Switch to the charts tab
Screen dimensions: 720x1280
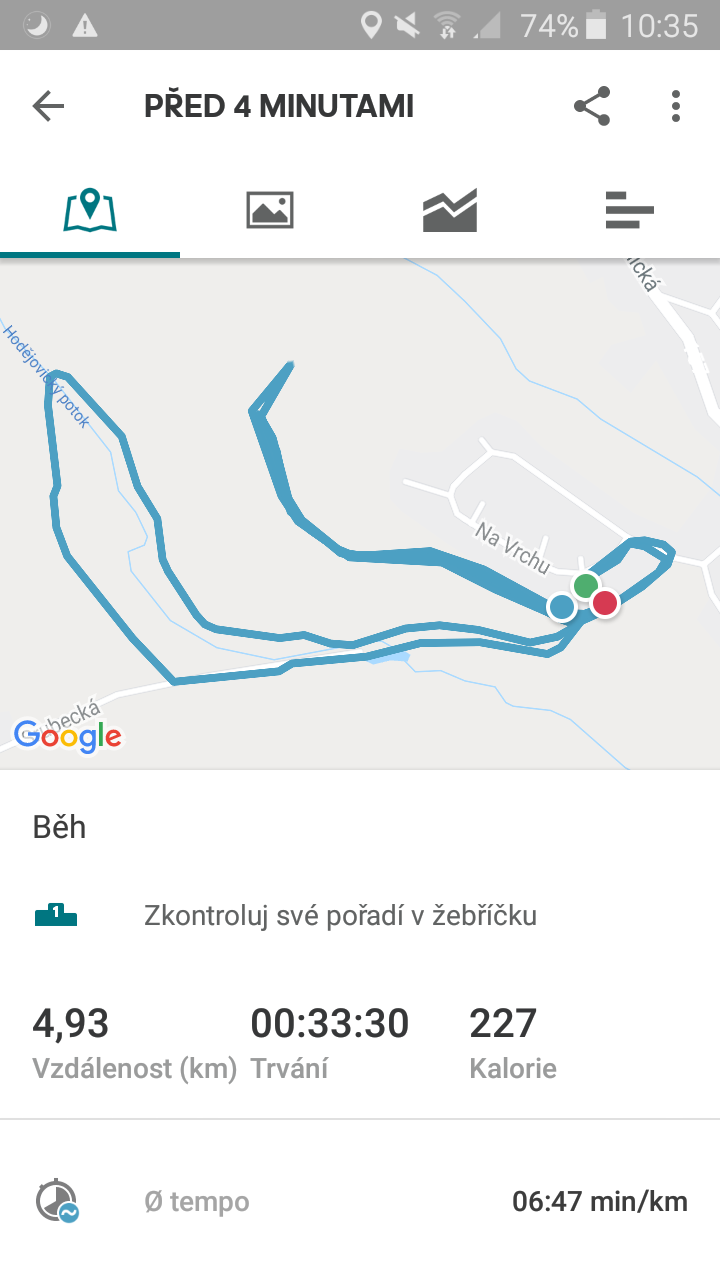coord(450,210)
